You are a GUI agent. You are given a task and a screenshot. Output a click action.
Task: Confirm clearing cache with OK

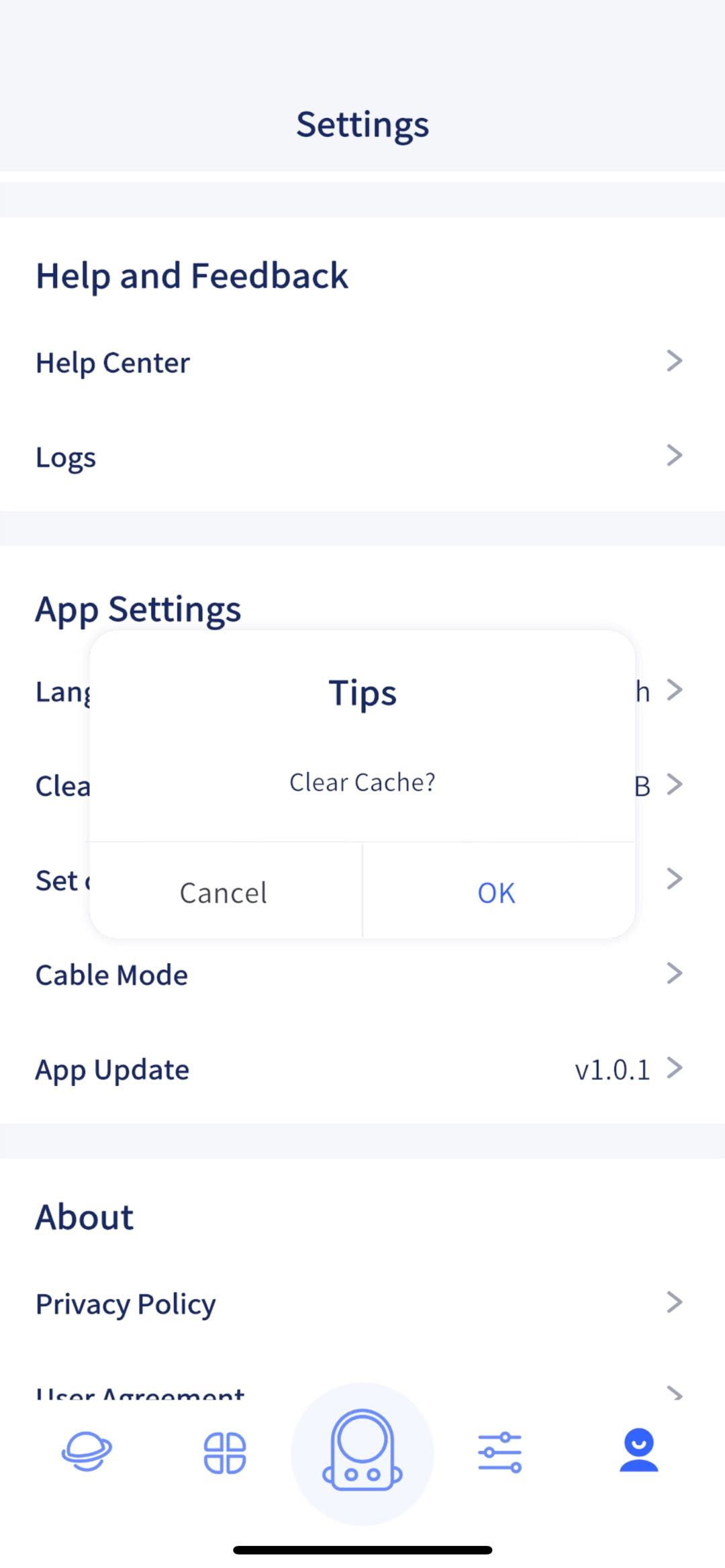[497, 892]
